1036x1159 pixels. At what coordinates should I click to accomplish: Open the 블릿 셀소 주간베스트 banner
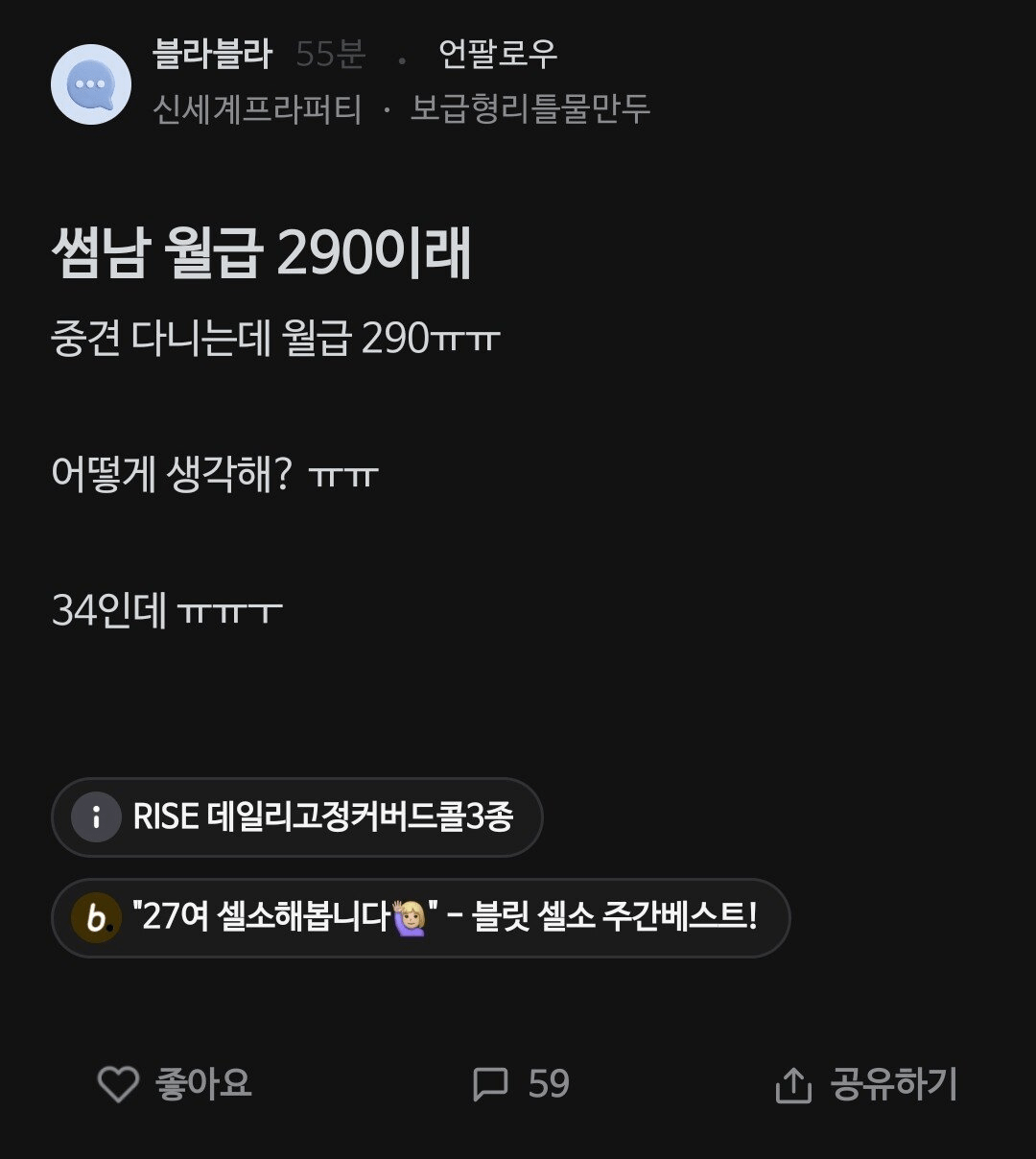coord(420,918)
